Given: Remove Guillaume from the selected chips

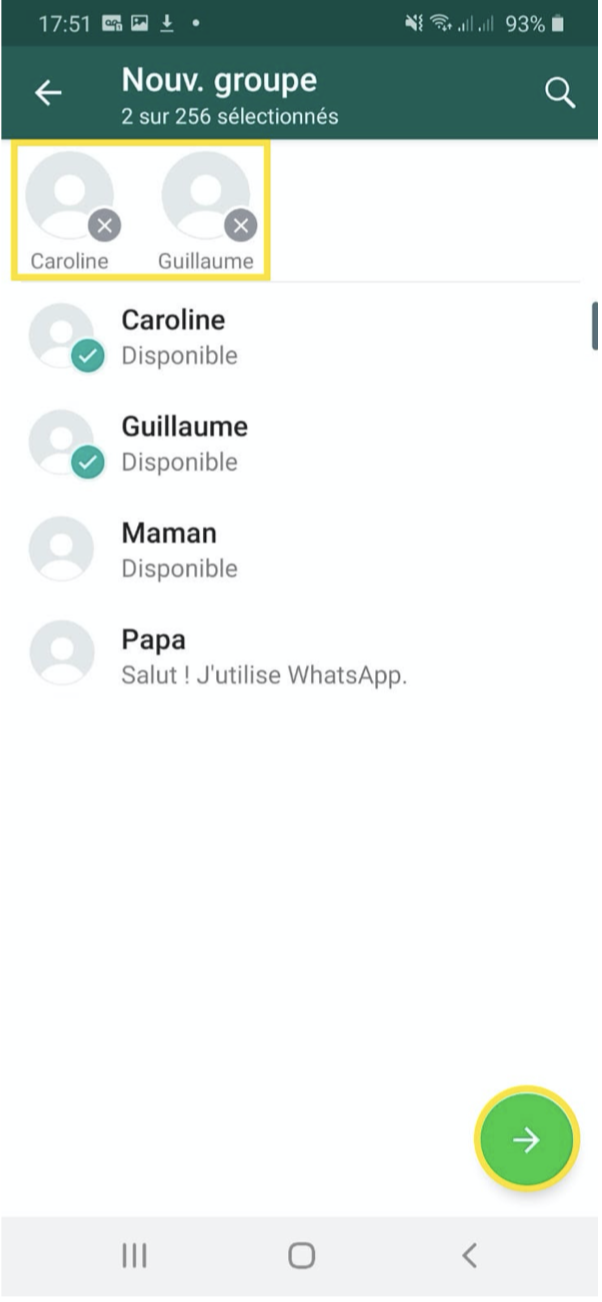Looking at the screenshot, I should [240, 226].
